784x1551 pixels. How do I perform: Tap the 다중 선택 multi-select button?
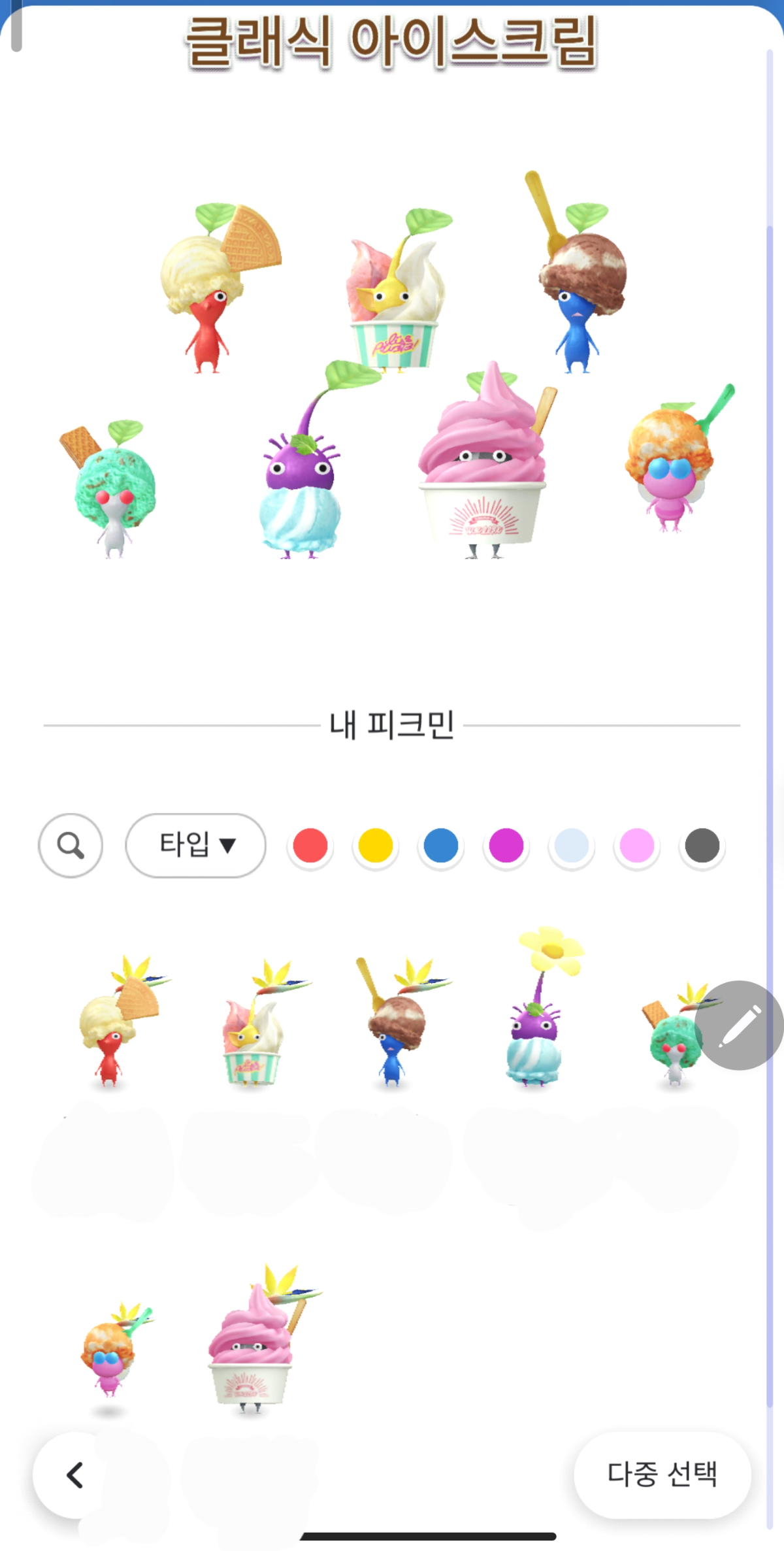pos(662,1475)
